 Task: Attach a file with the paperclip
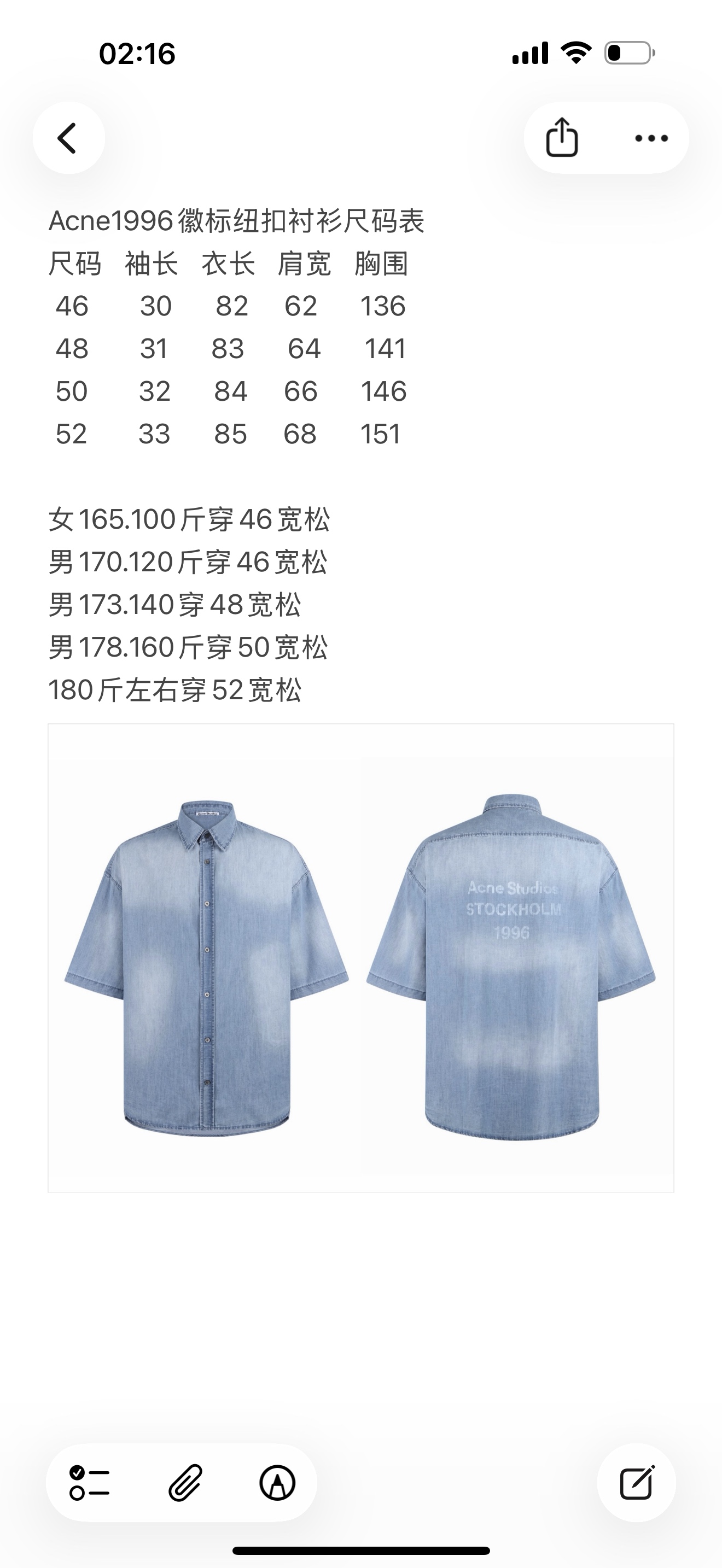pyautogui.click(x=184, y=1483)
